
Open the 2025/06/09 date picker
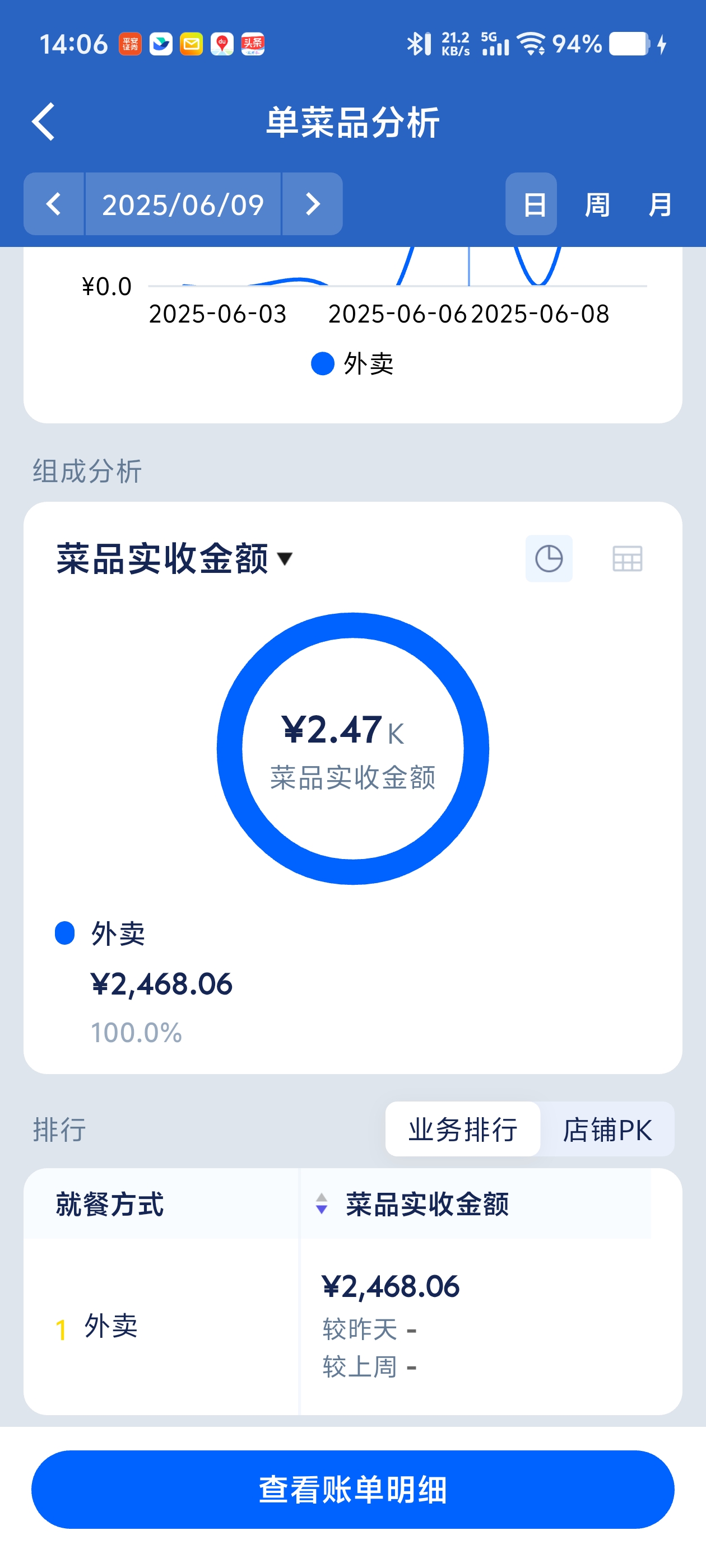click(x=183, y=204)
